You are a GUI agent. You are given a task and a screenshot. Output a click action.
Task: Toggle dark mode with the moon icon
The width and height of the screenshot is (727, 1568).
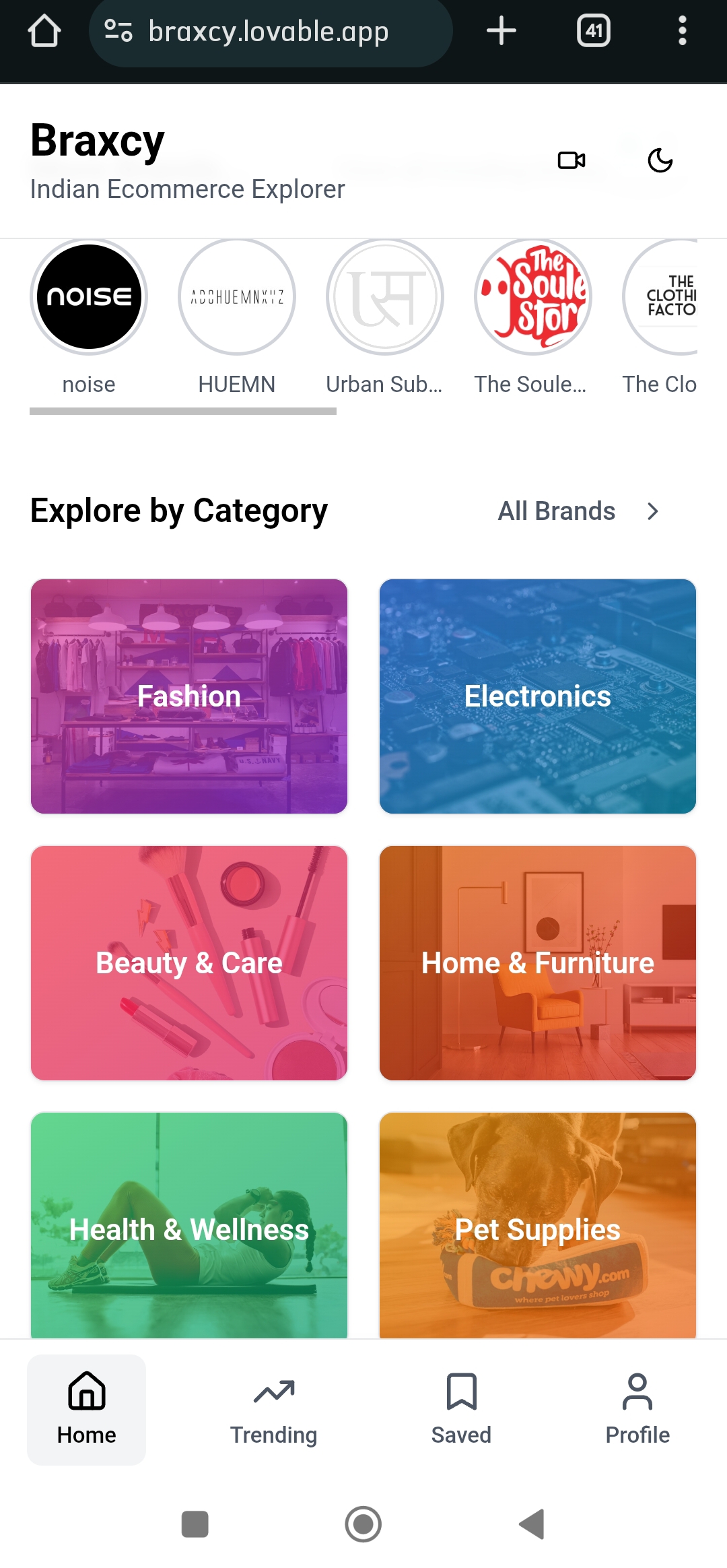pos(660,160)
